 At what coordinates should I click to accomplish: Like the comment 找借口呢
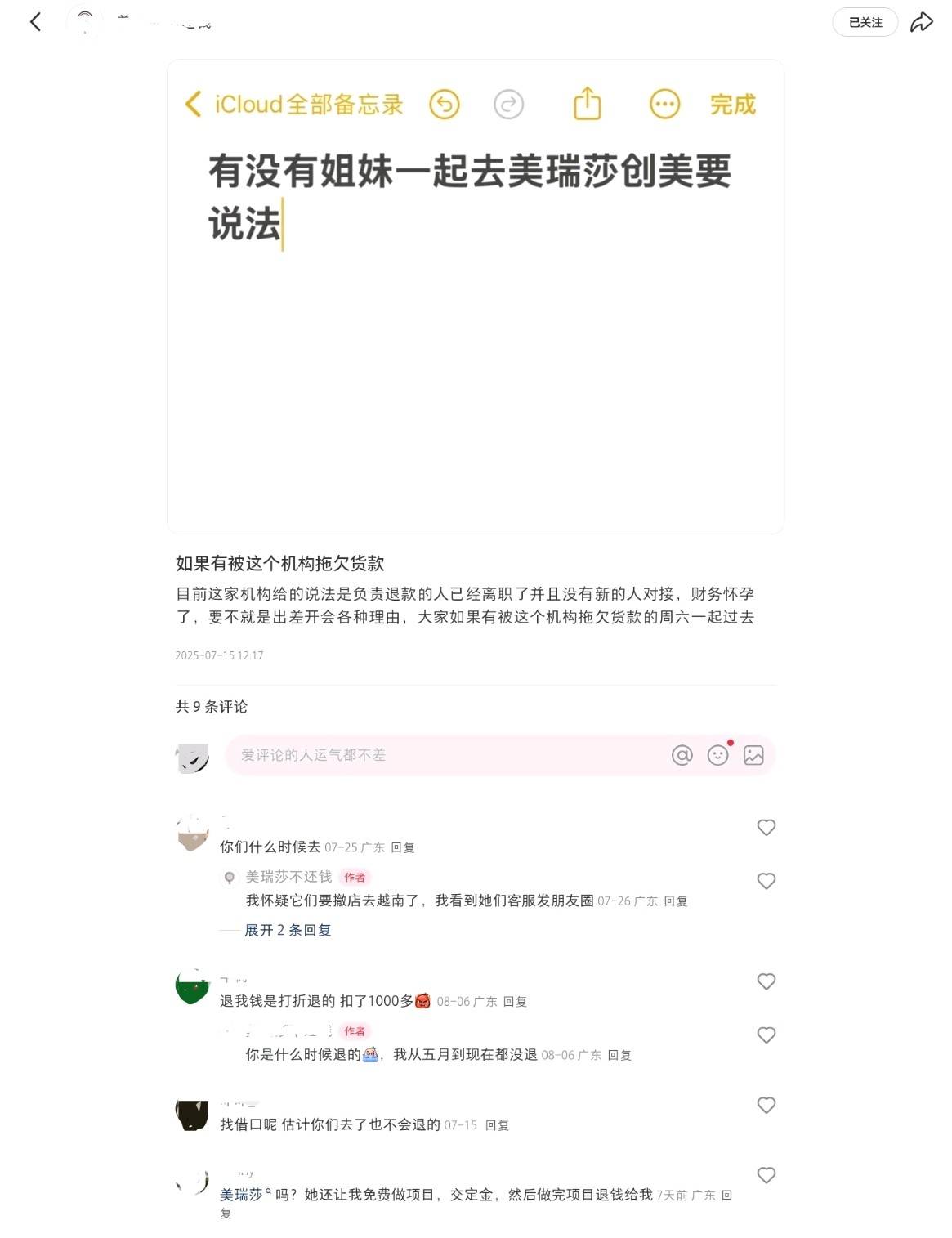tap(766, 1106)
